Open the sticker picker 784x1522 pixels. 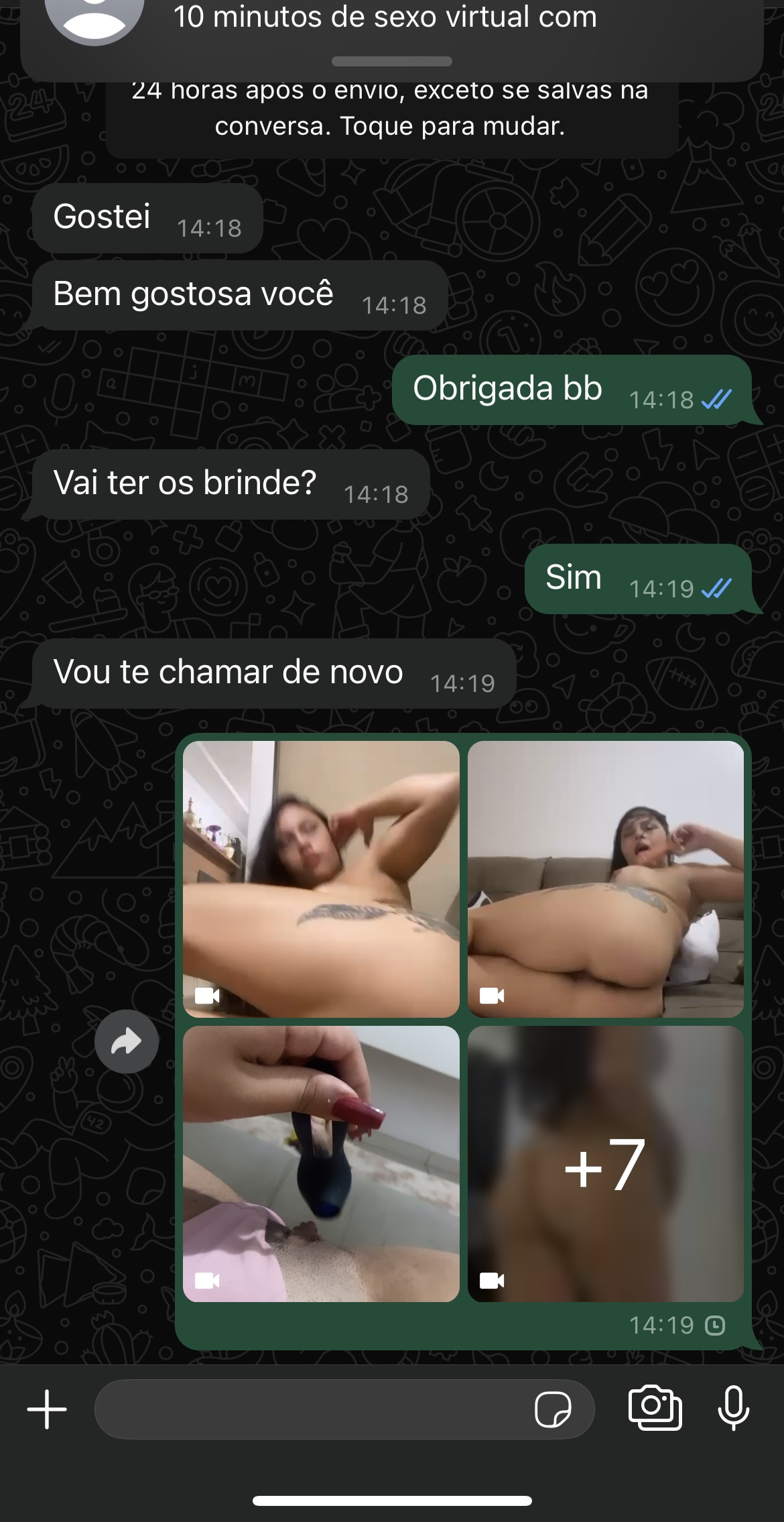click(553, 1409)
